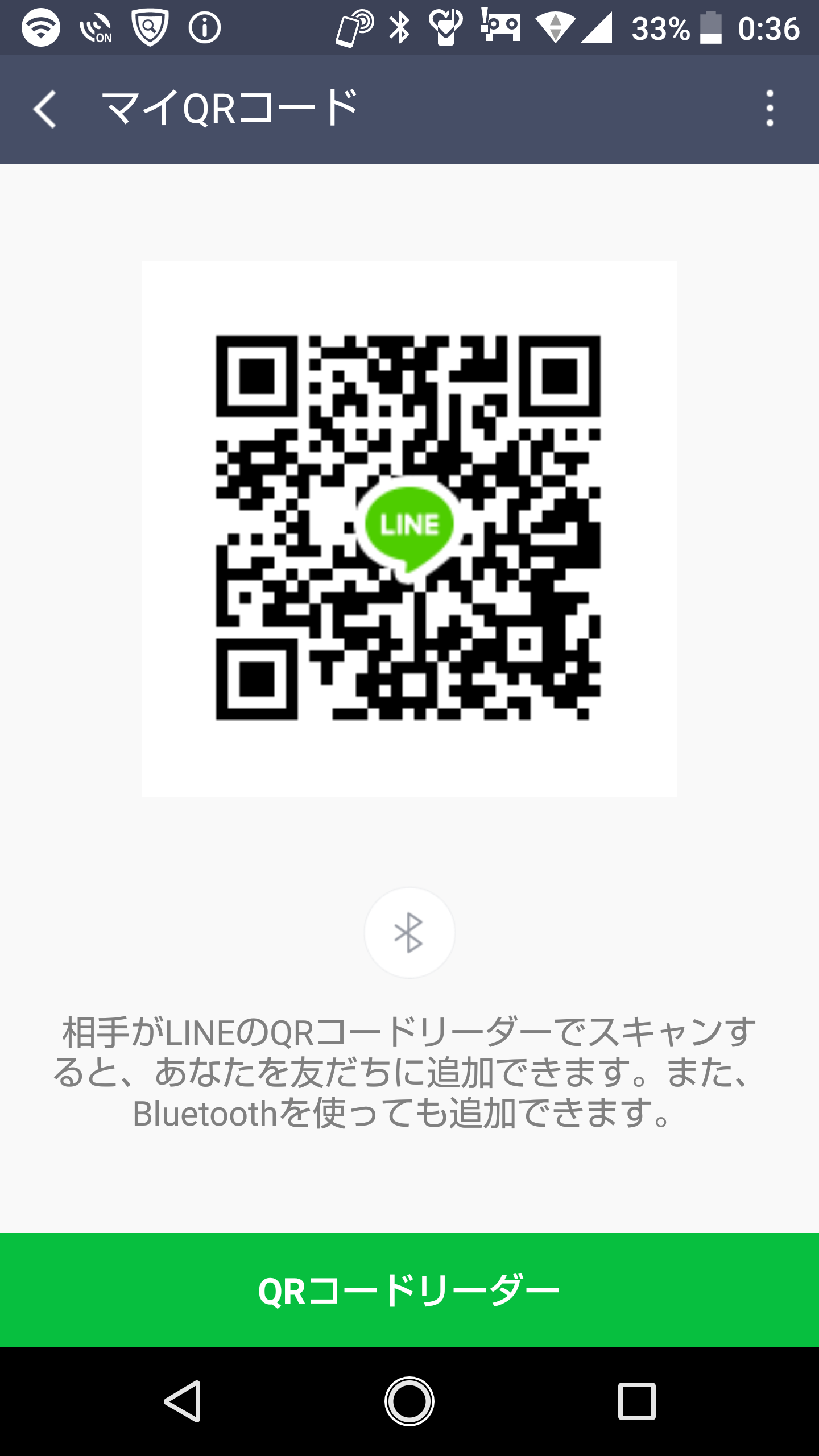Open the QRコードリーダー scanner
819x1456 pixels.
point(409,1290)
